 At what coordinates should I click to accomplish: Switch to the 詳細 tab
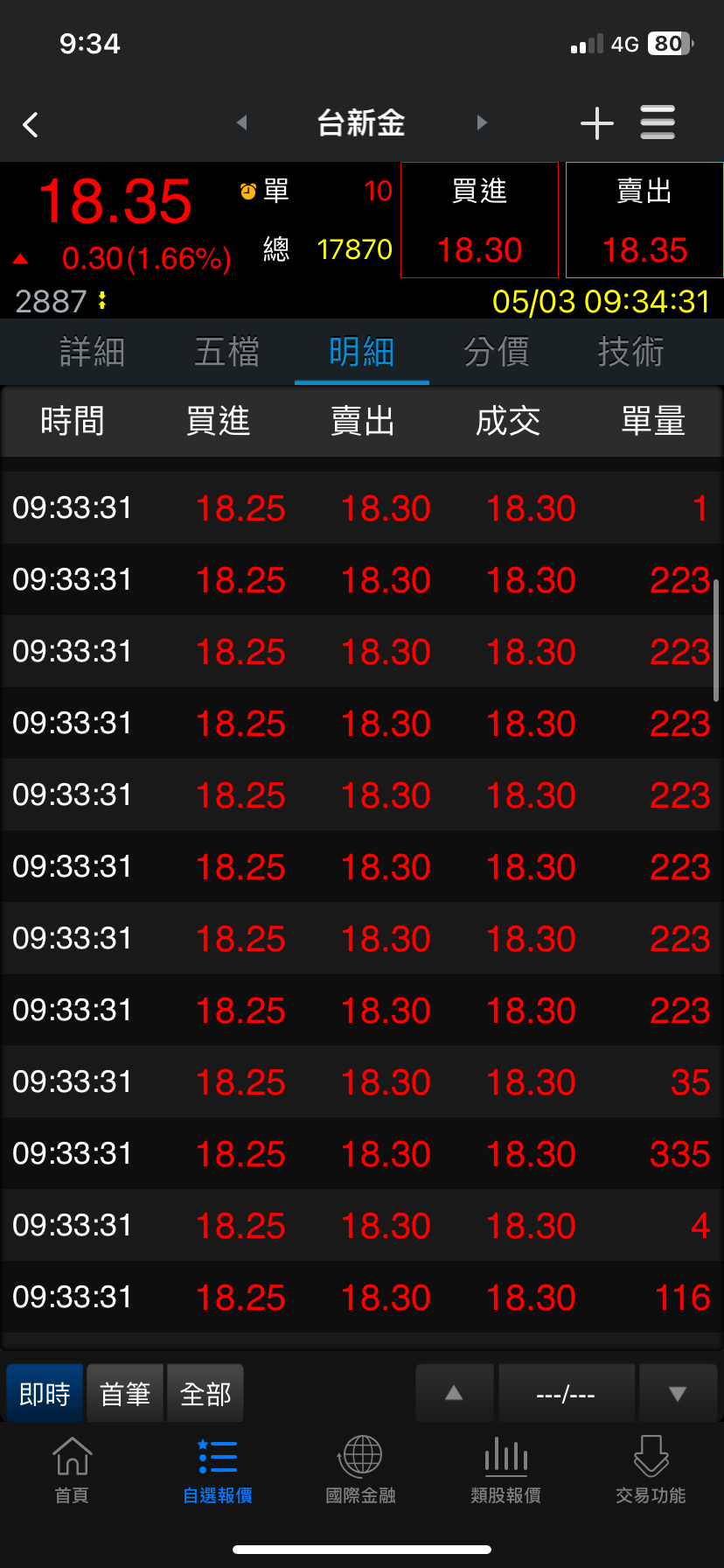click(92, 353)
